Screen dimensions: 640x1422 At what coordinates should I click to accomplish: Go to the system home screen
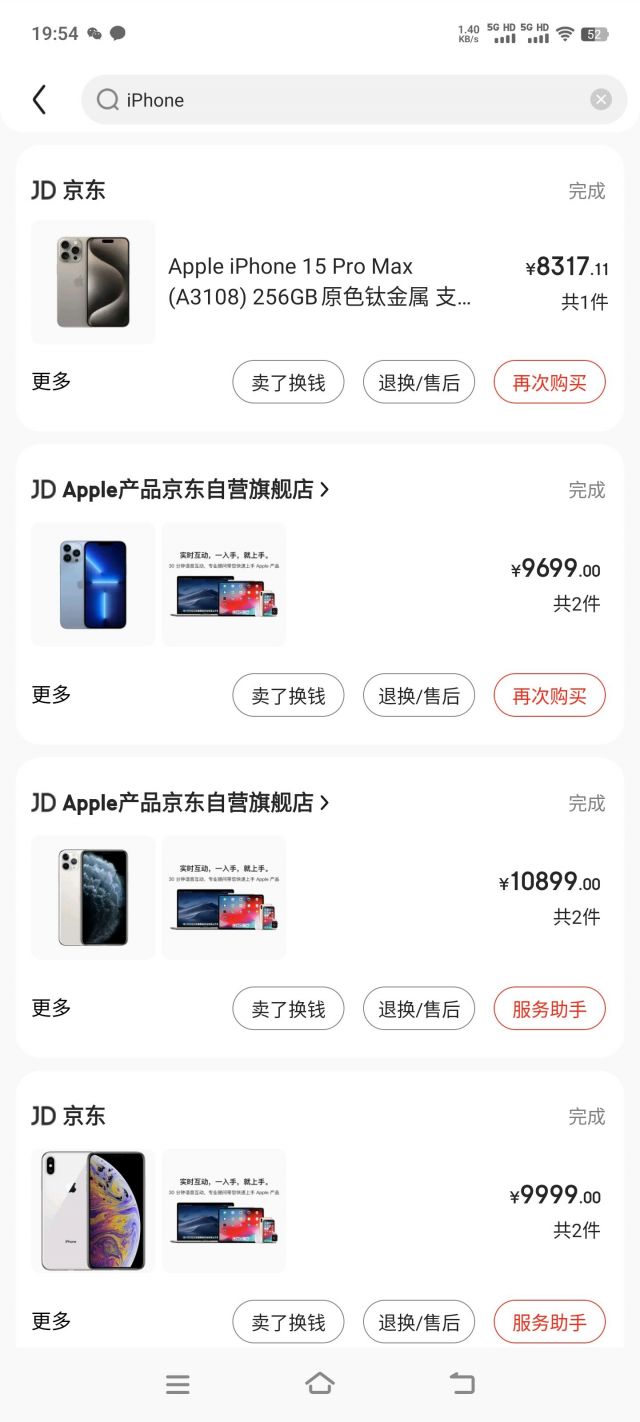point(319,1383)
